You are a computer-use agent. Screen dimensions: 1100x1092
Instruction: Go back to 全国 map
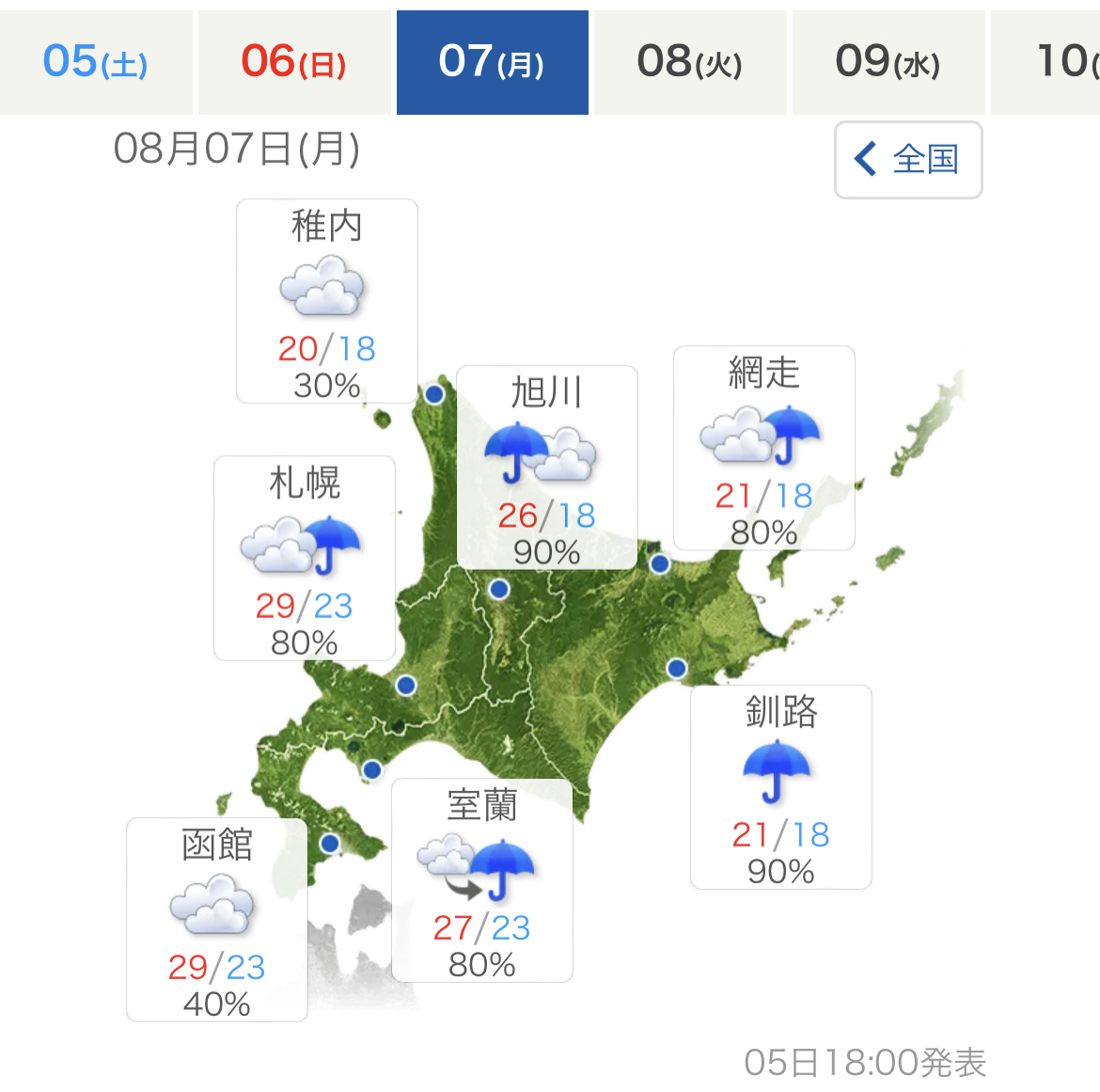(908, 160)
